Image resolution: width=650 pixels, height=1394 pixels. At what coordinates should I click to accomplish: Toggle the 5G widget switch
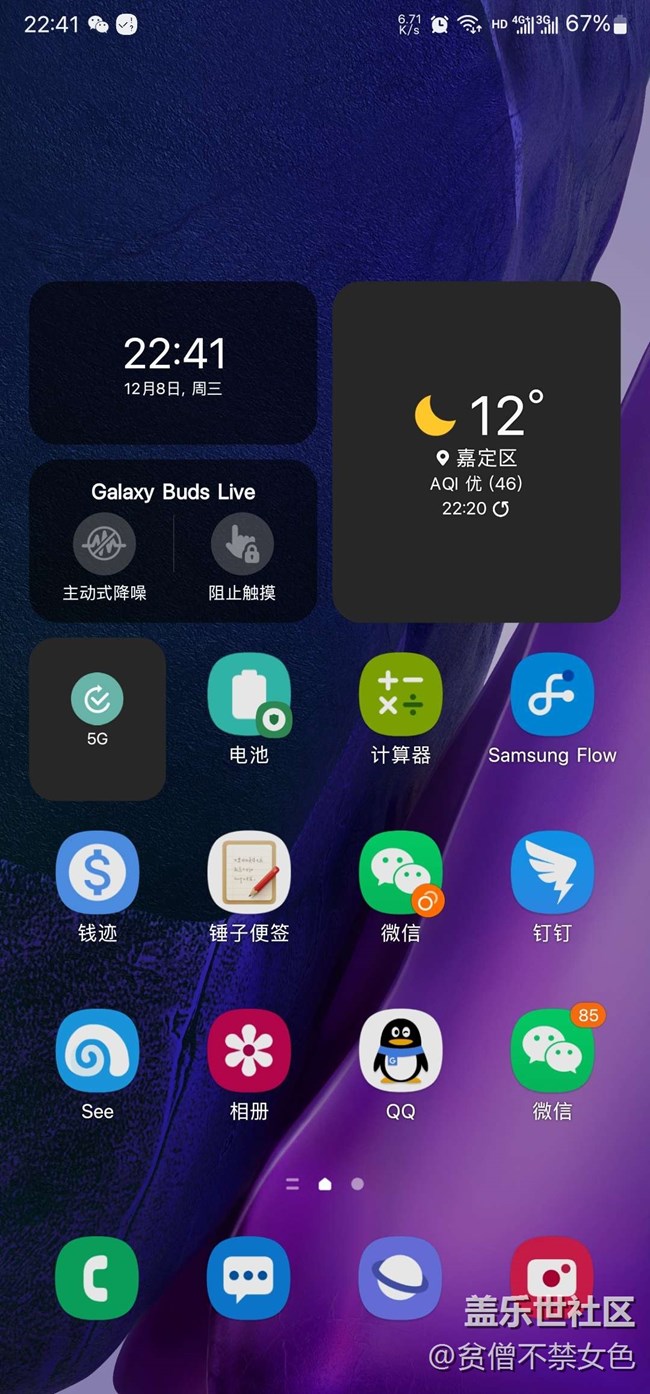pyautogui.click(x=97, y=699)
